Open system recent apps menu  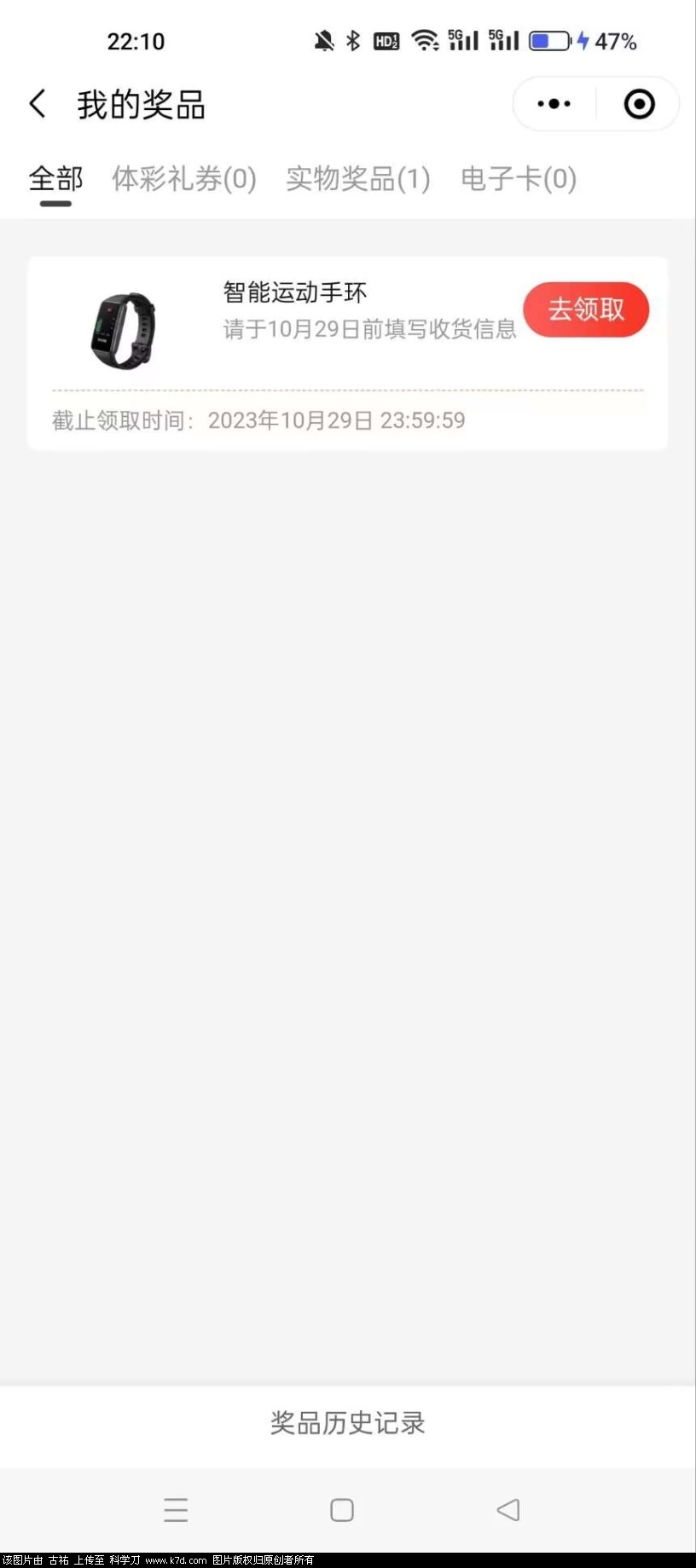176,1510
